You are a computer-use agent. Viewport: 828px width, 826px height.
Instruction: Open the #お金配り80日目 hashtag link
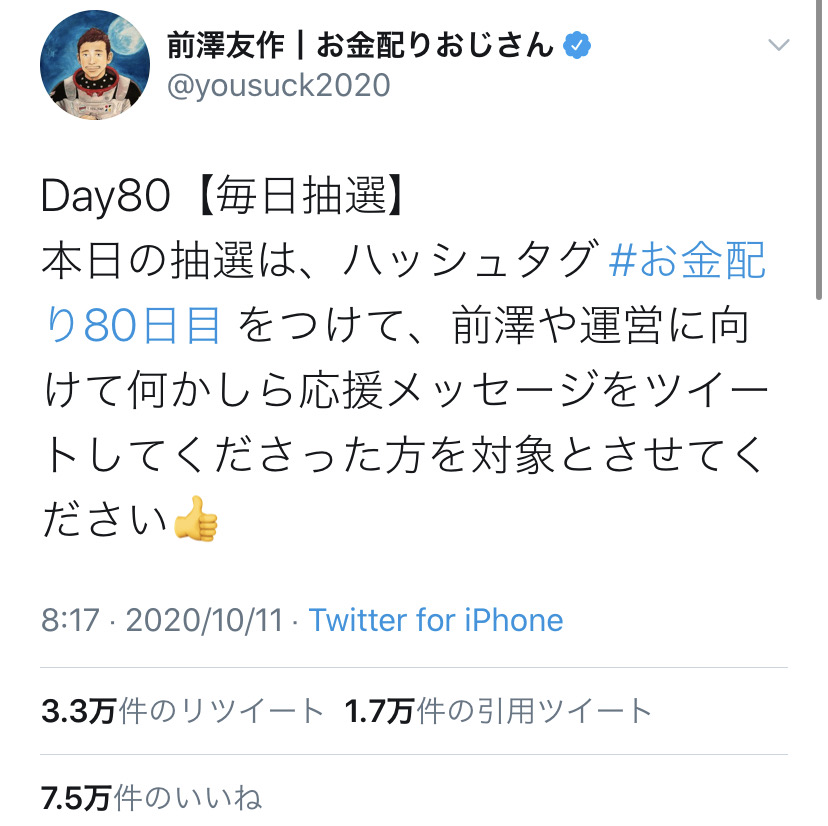tap(686, 263)
